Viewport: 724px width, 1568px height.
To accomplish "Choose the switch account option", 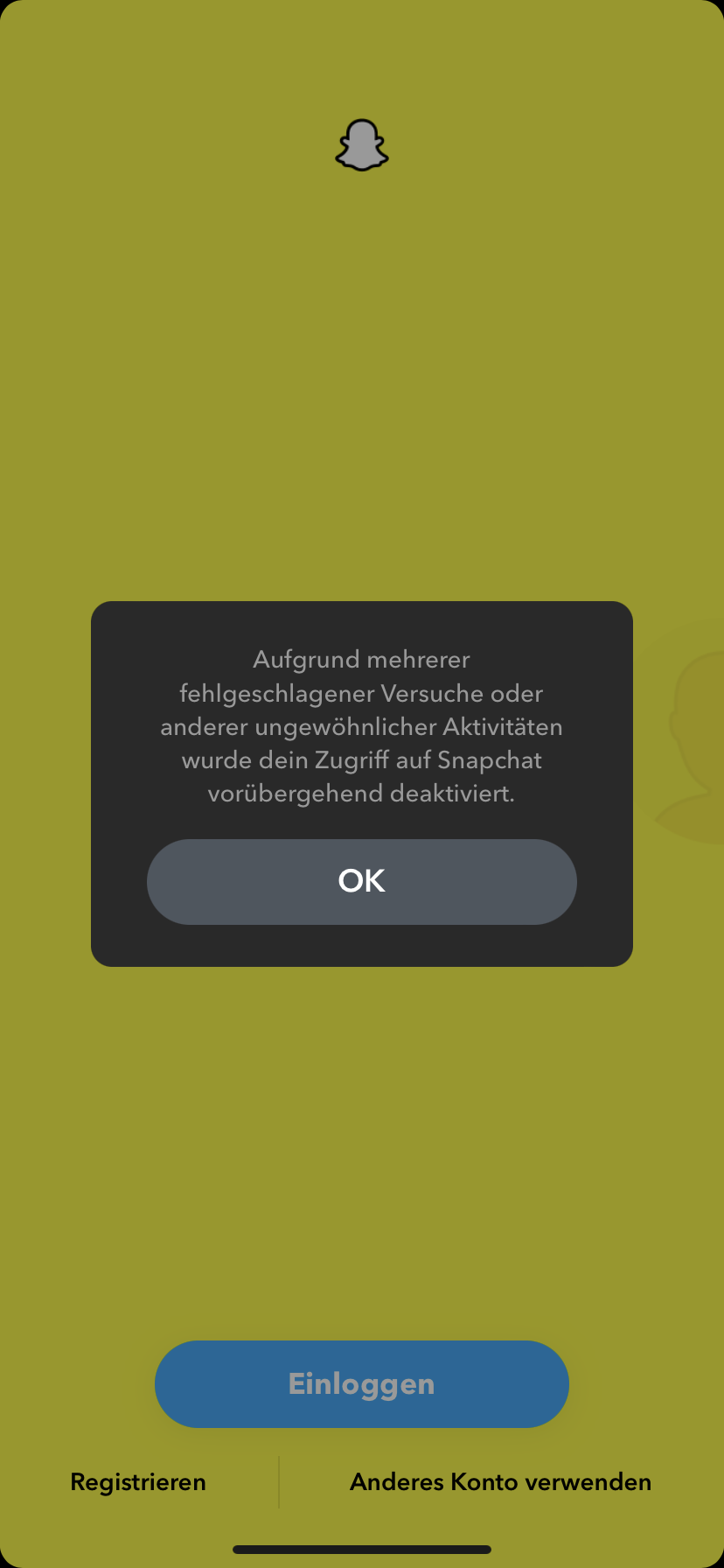I will tap(500, 1481).
